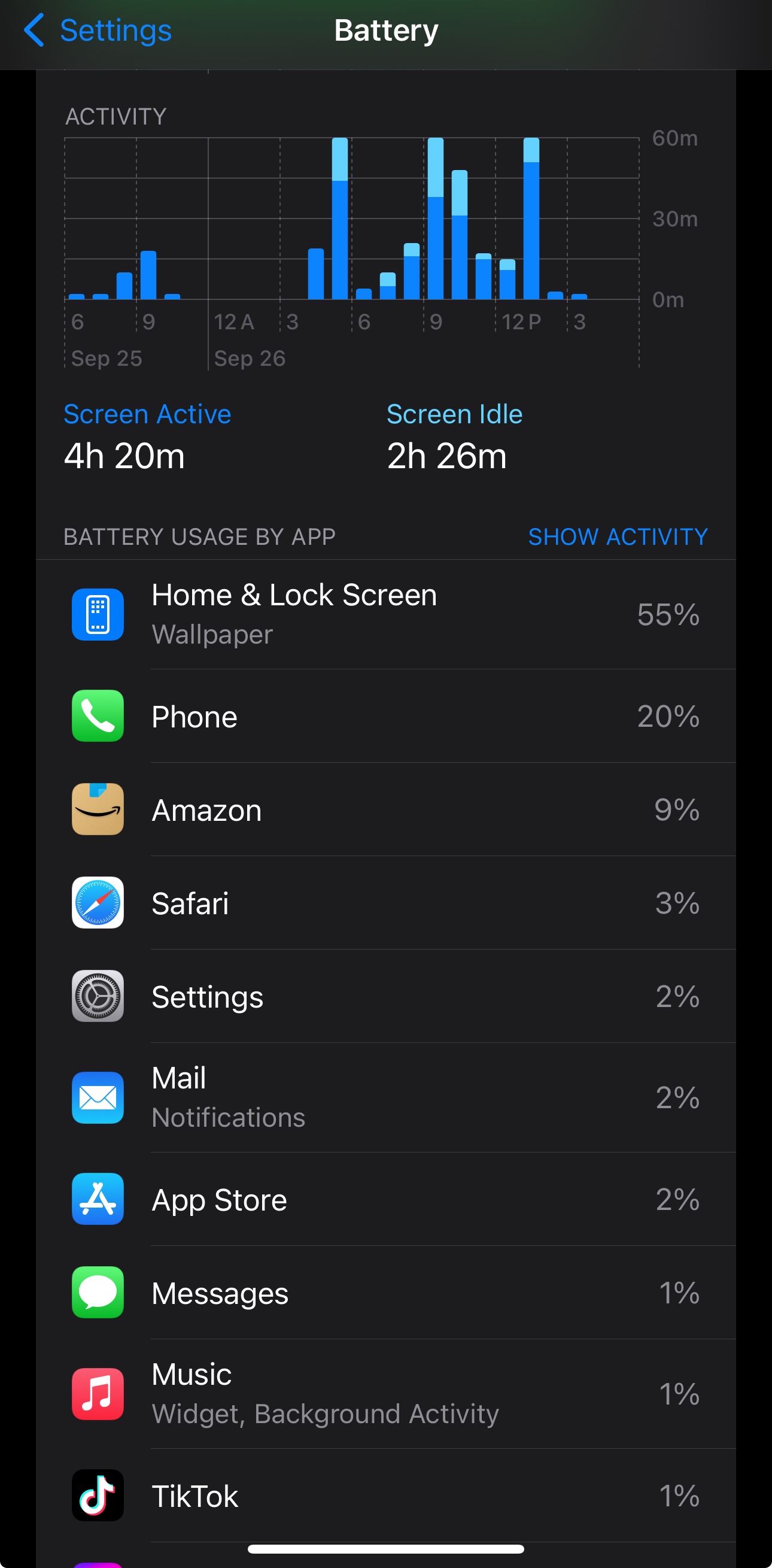Screen dimensions: 772x1568
Task: Select the Home & Lock Screen usage row
Action: [385, 614]
